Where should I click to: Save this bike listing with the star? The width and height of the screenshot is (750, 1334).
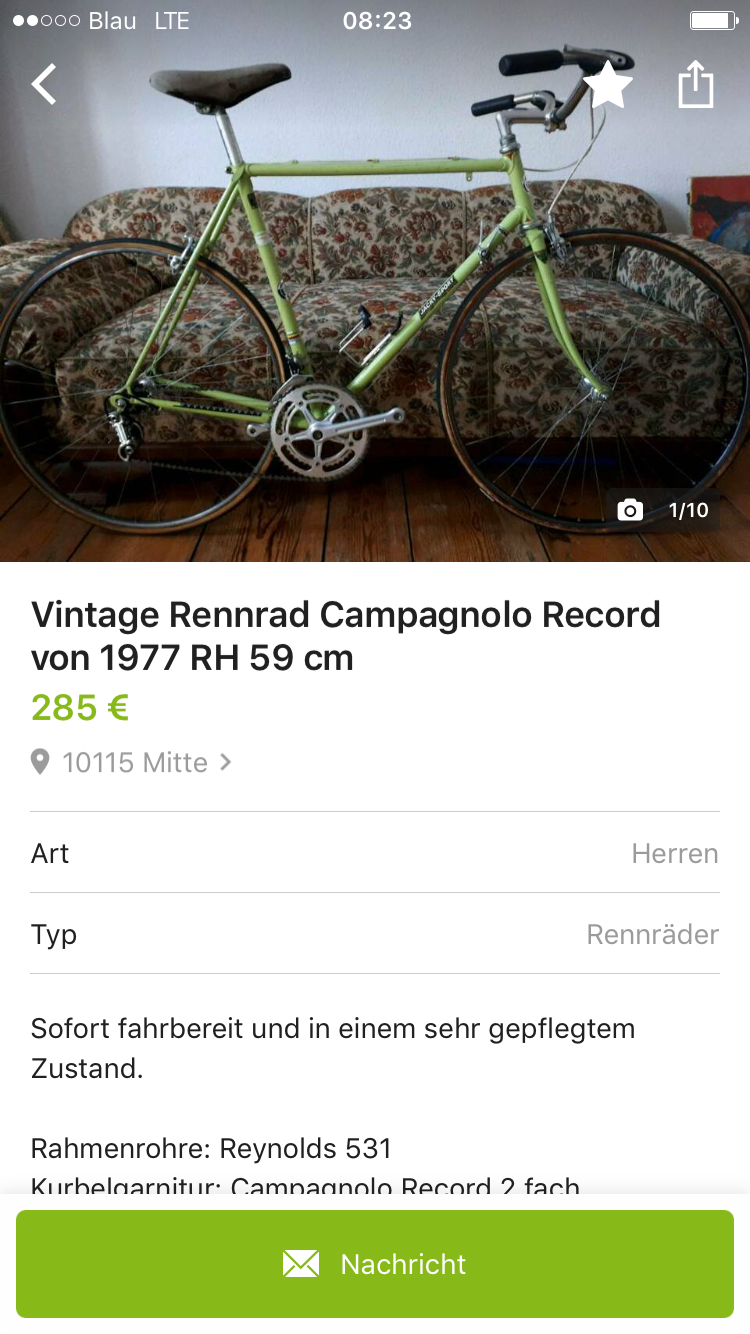[x=607, y=85]
